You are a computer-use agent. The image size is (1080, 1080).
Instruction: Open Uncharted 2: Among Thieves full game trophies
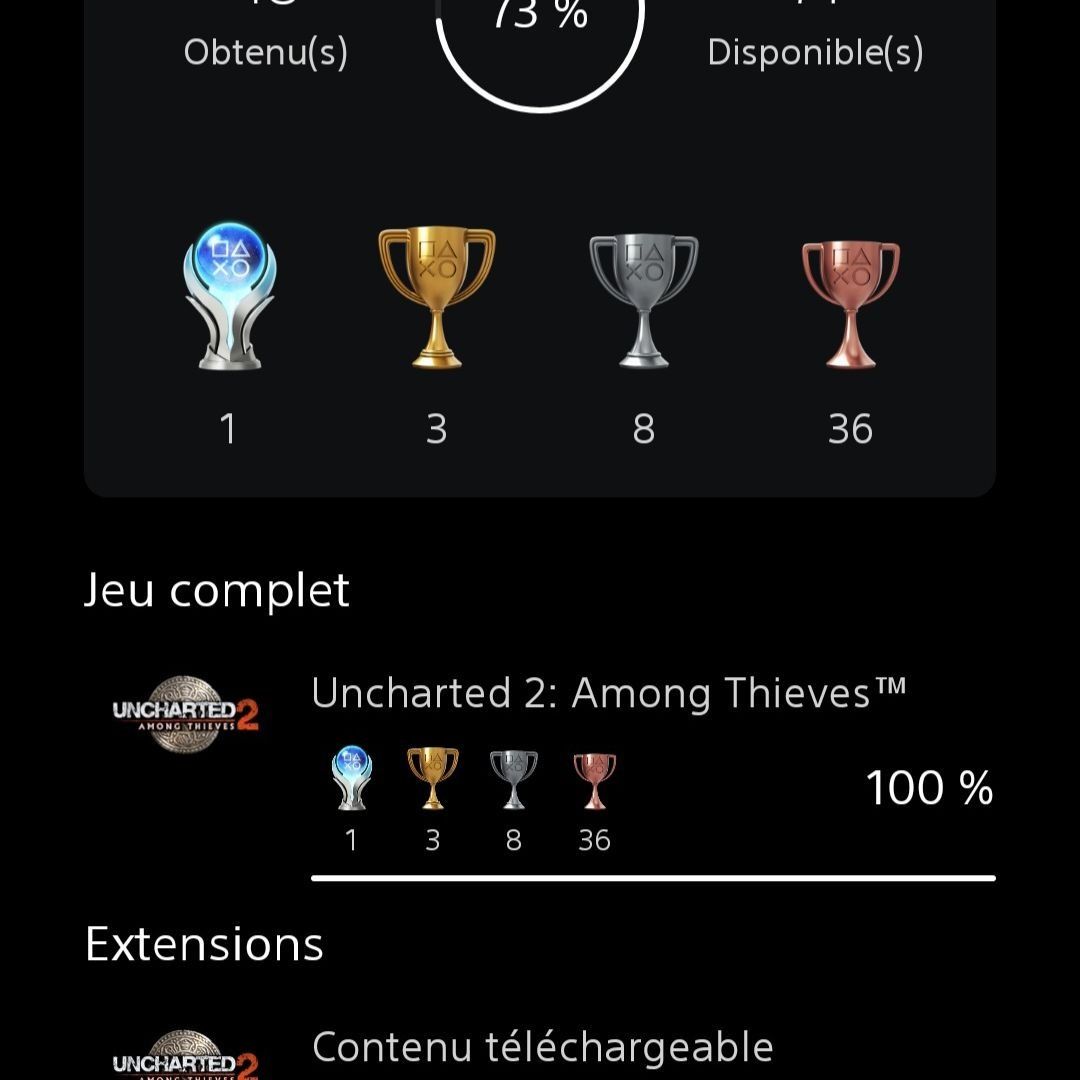(608, 694)
